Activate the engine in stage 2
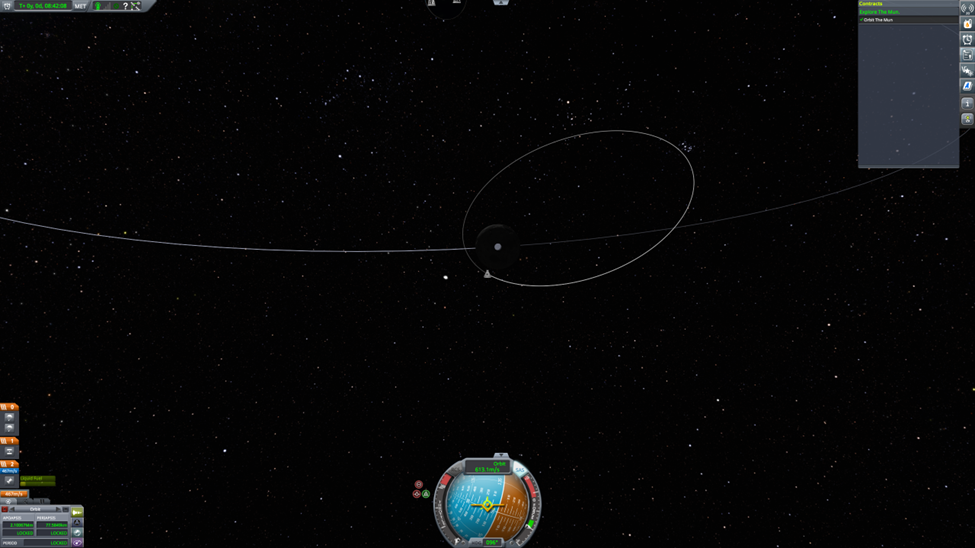 10,481
